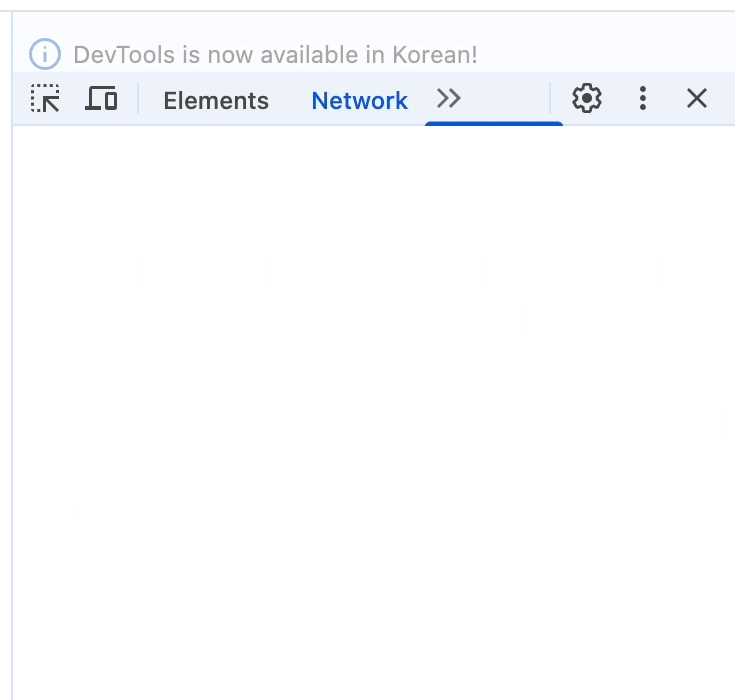Viewport: 735px width, 700px height.
Task: Switch to the Elements tab
Action: 216,100
